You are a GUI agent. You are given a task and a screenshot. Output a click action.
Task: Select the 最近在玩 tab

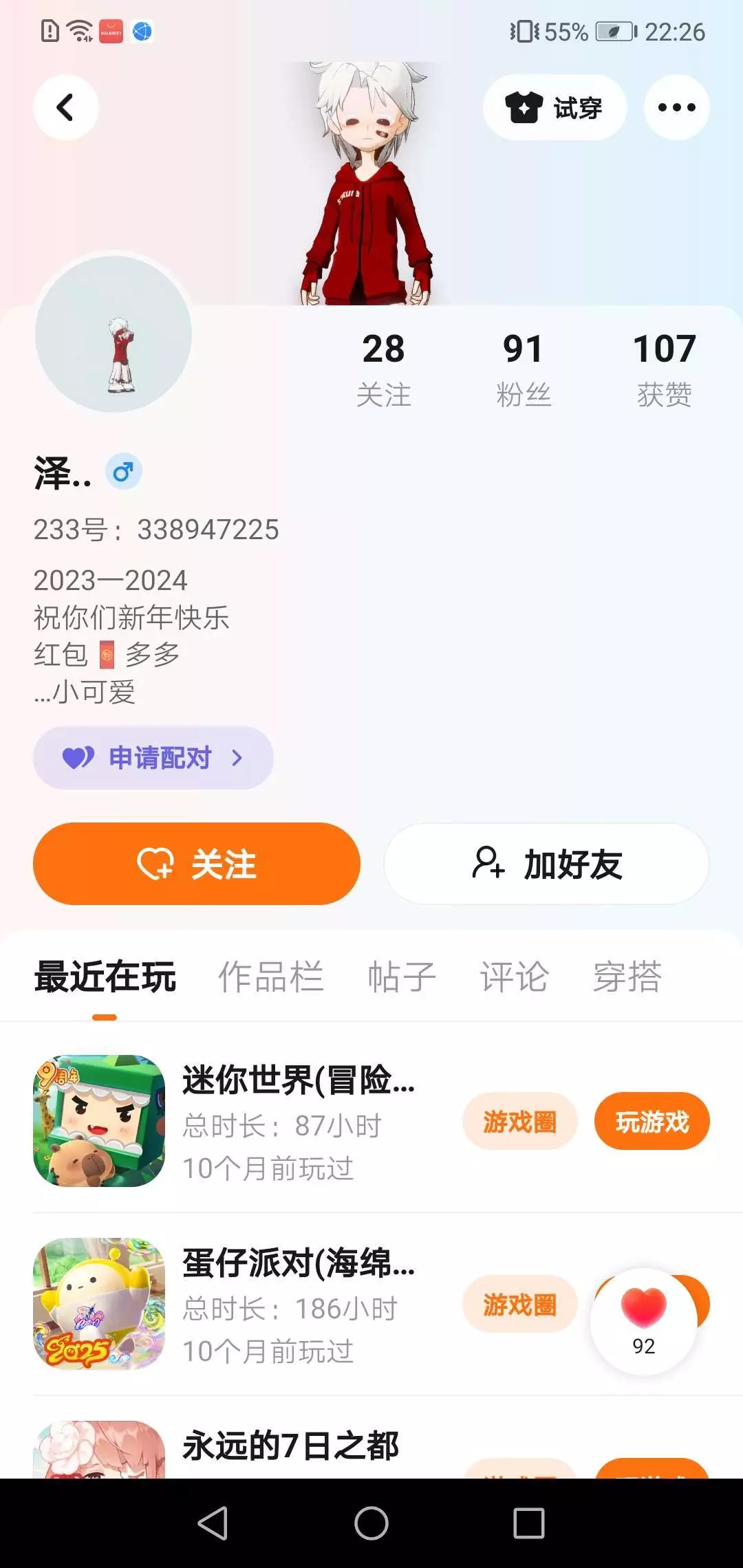click(105, 977)
